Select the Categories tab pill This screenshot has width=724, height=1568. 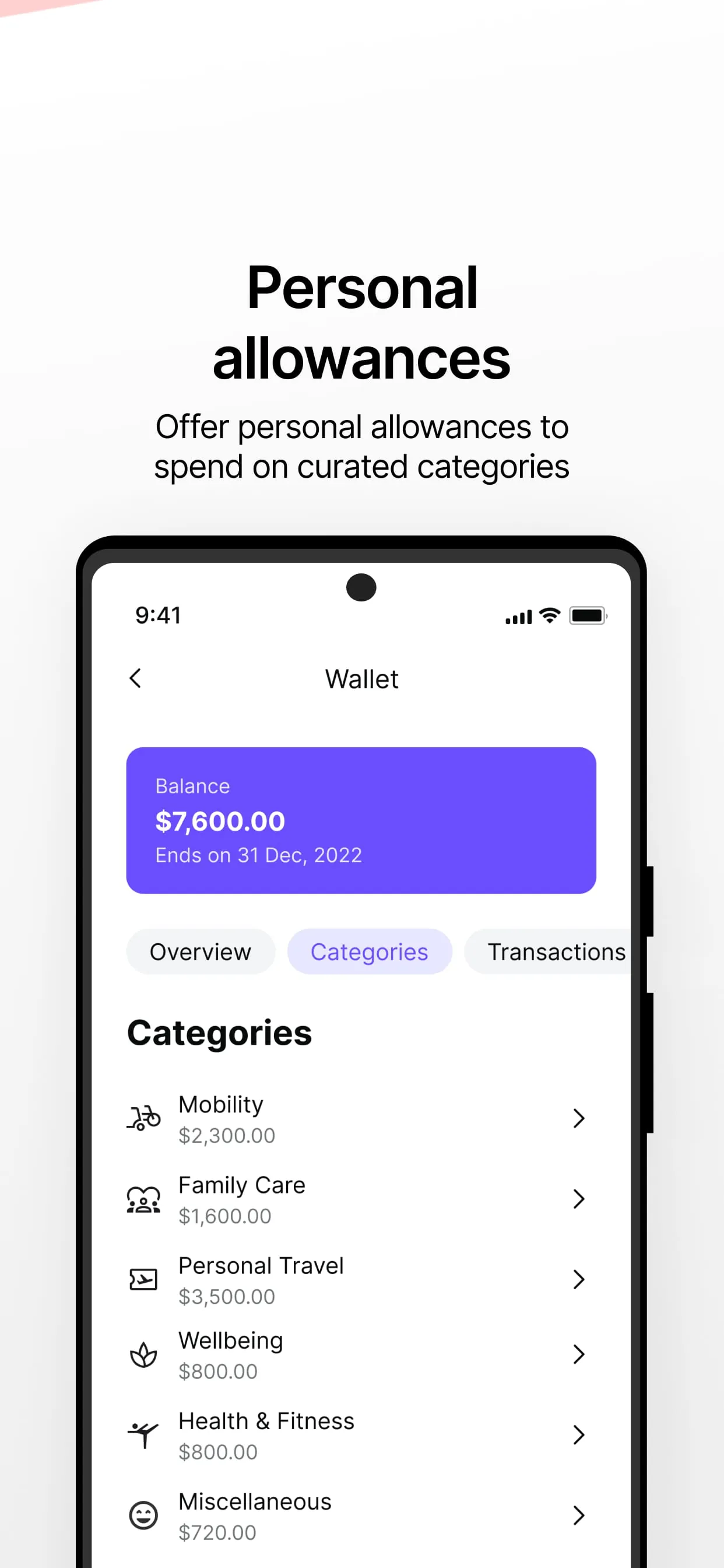tap(370, 951)
